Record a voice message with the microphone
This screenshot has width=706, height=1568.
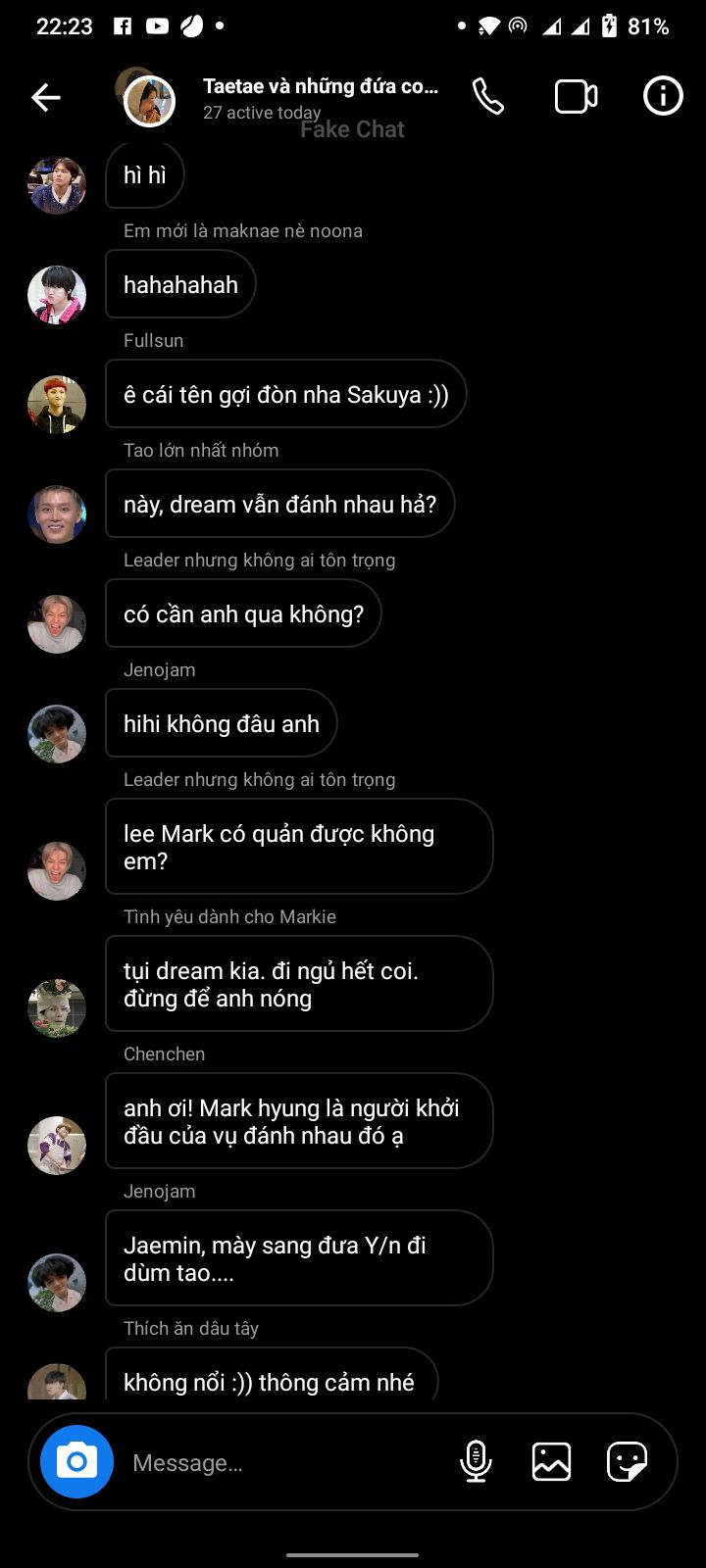476,1461
